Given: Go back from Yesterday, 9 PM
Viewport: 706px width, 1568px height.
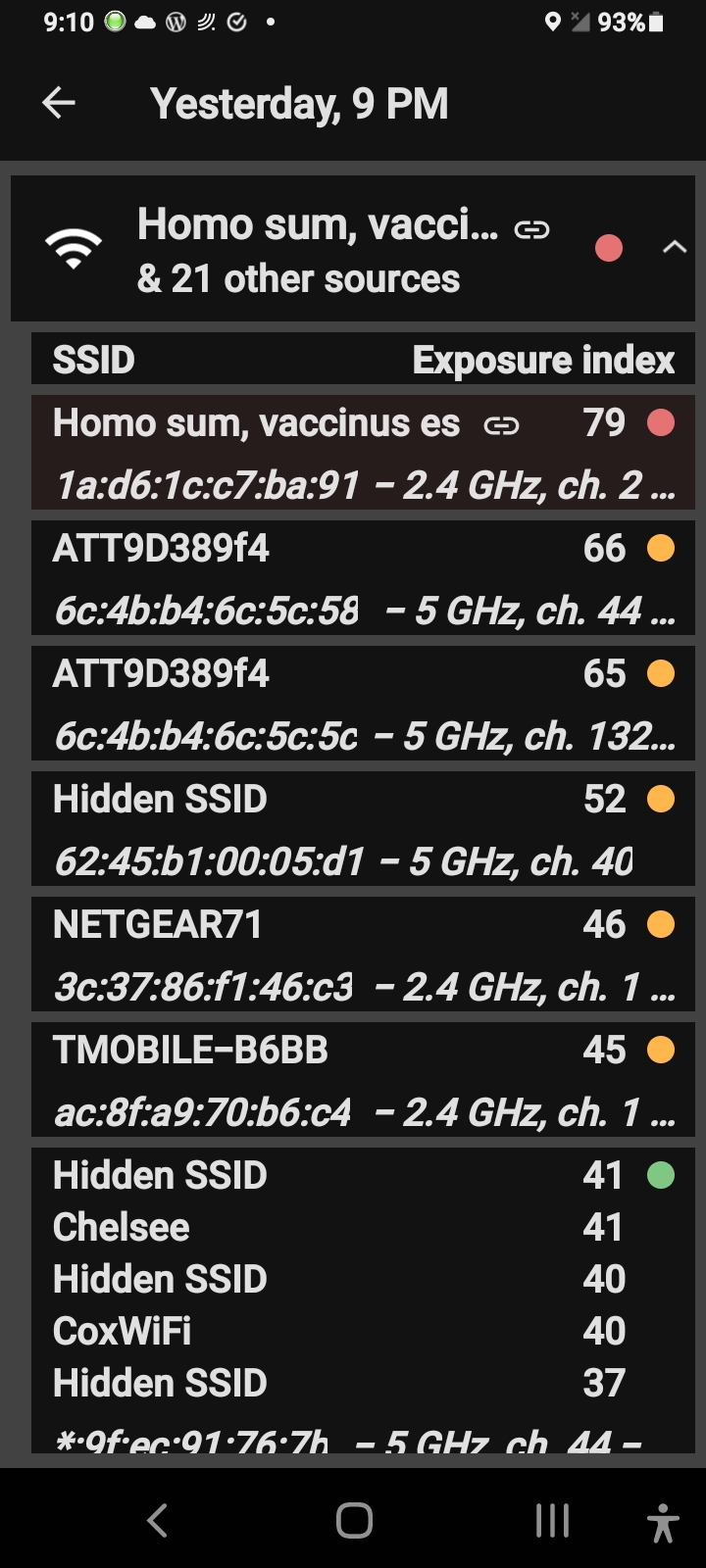Looking at the screenshot, I should pos(59,103).
